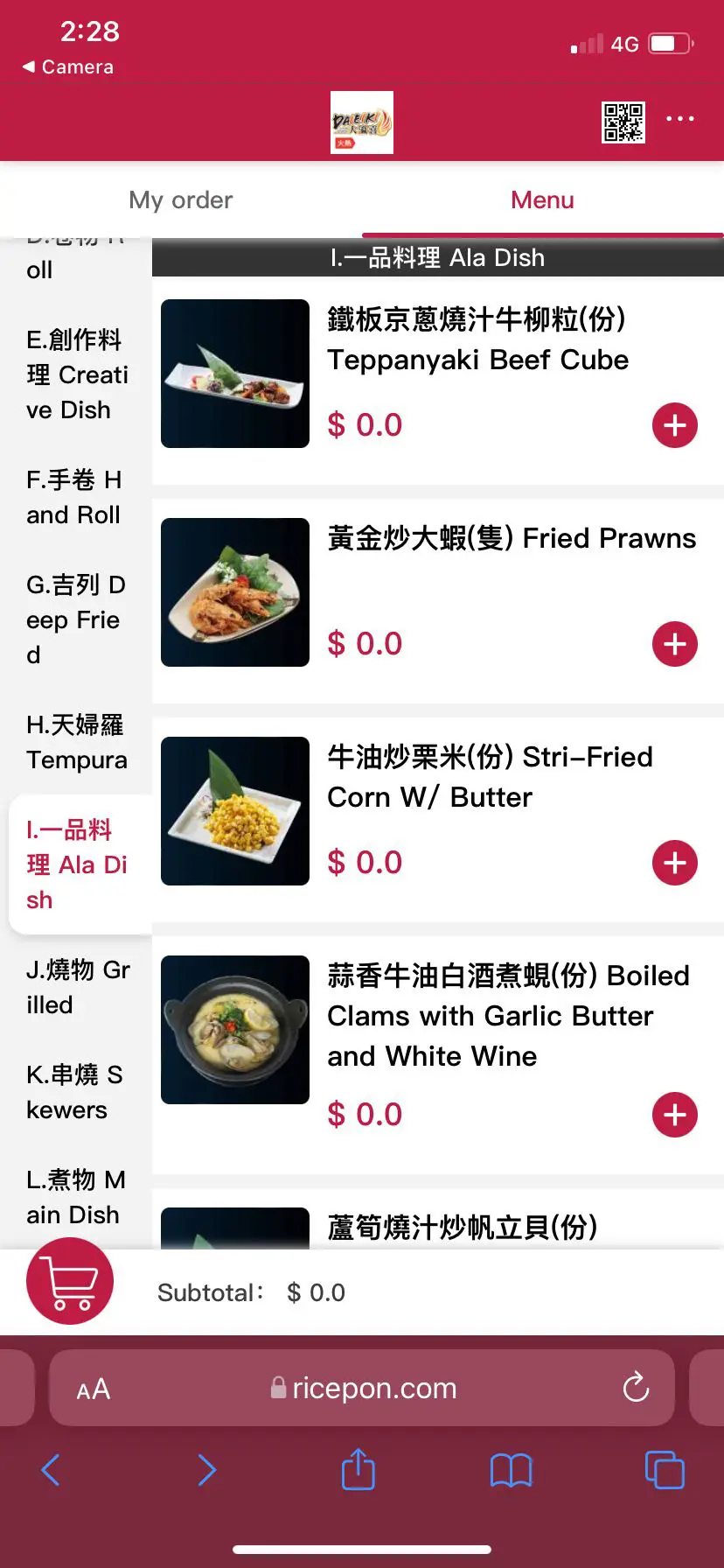Viewport: 724px width, 1568px height.
Task: Reload the ricepon.com page
Action: (636, 1387)
